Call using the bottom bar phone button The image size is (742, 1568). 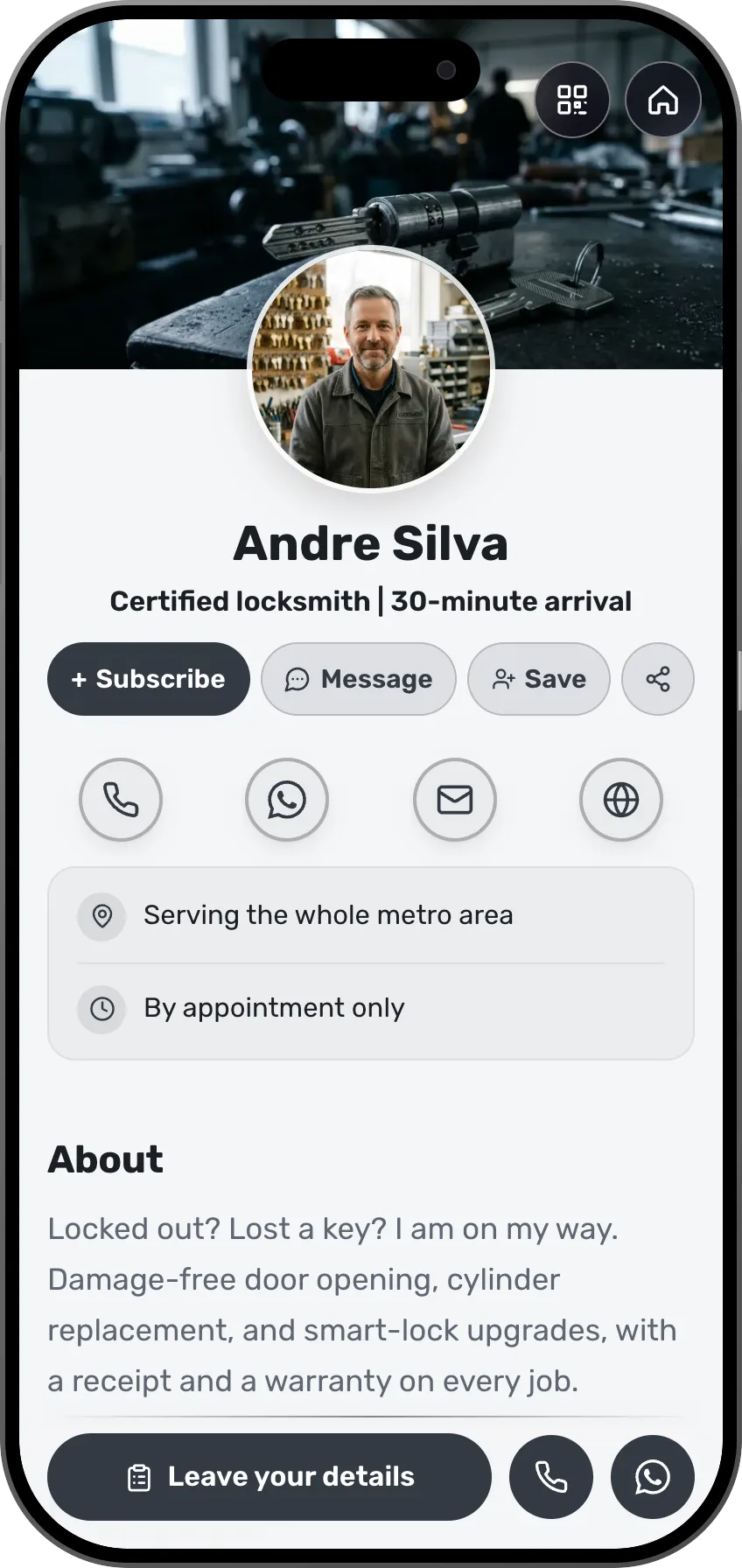click(551, 1477)
